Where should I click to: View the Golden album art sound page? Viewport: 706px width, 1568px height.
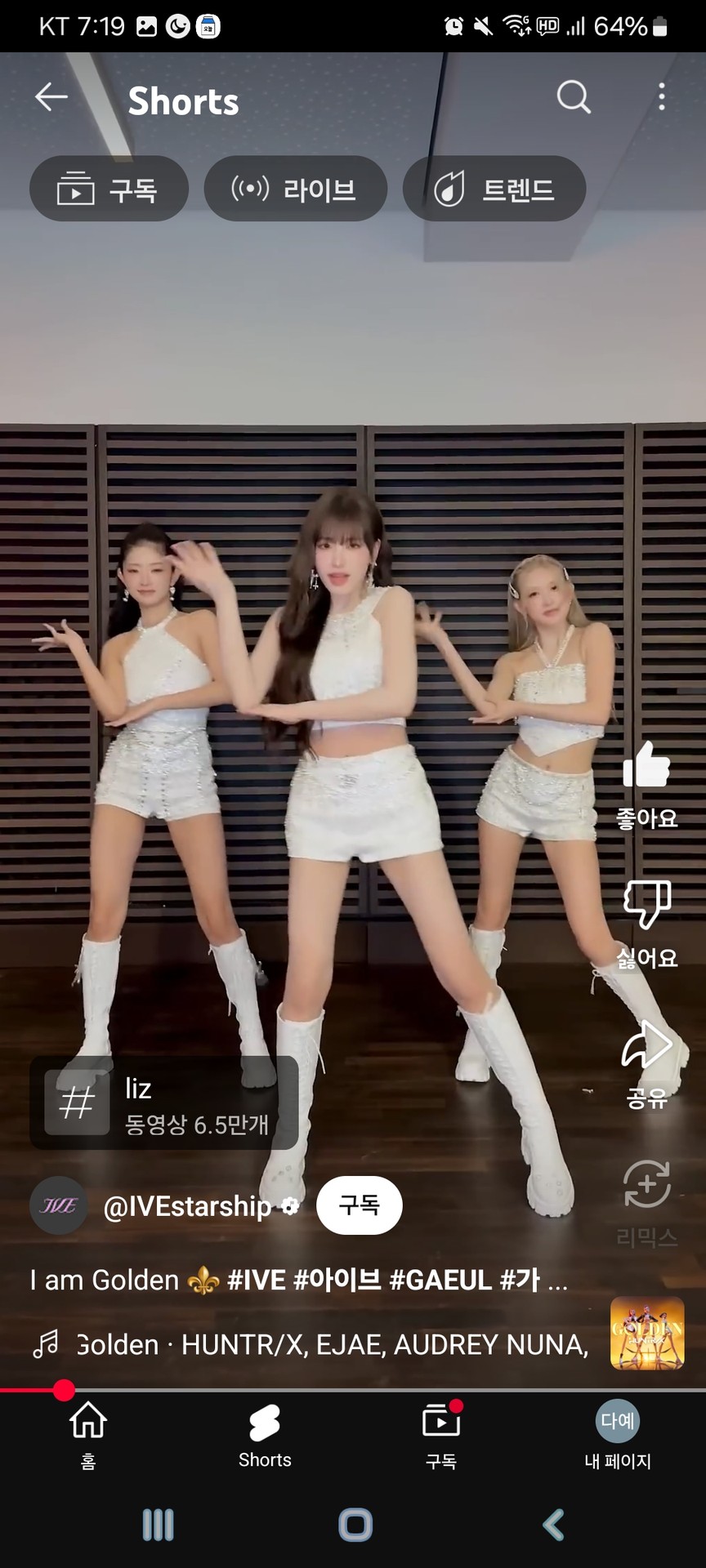[647, 1333]
